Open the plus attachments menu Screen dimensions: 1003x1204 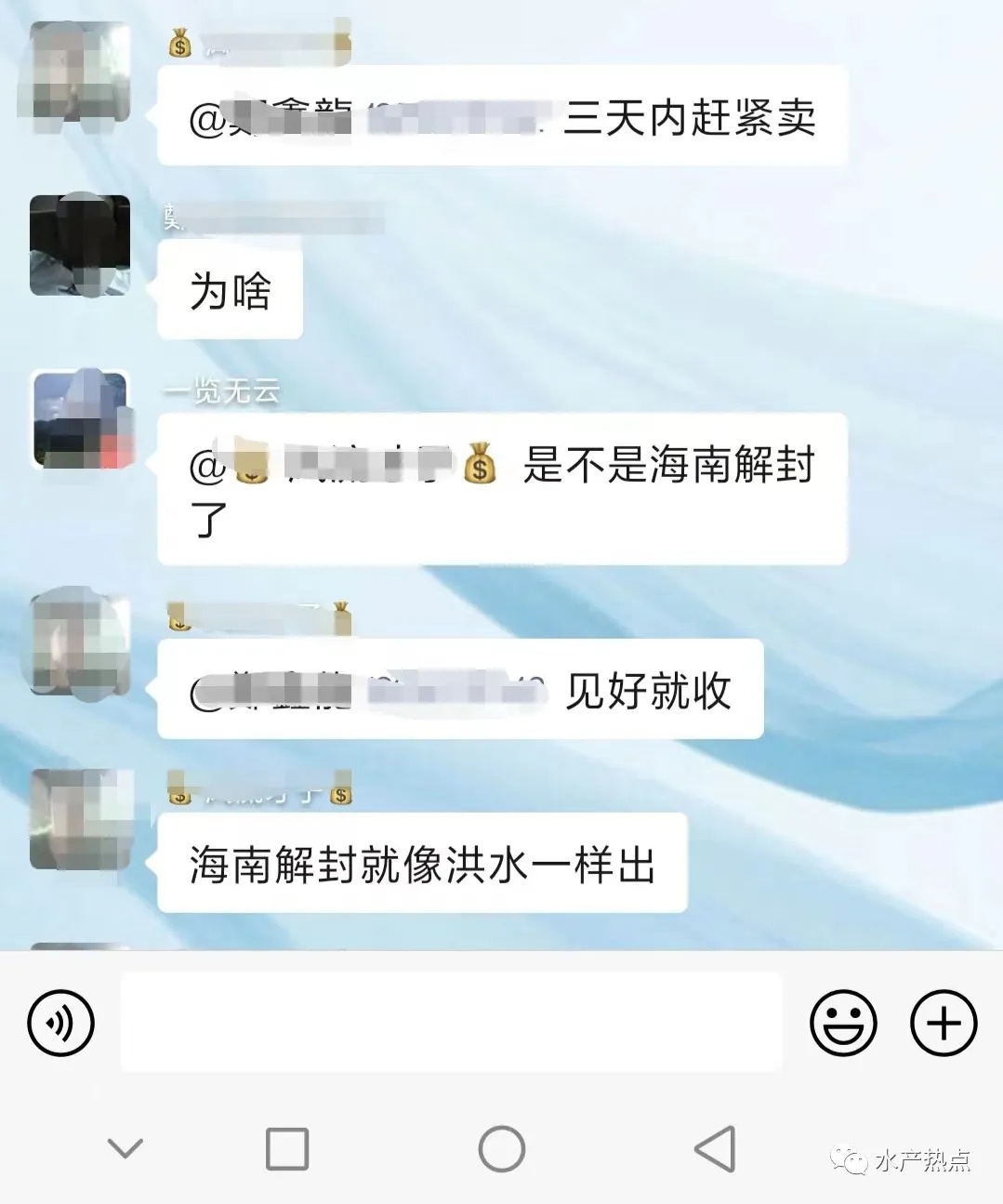coord(944,1023)
